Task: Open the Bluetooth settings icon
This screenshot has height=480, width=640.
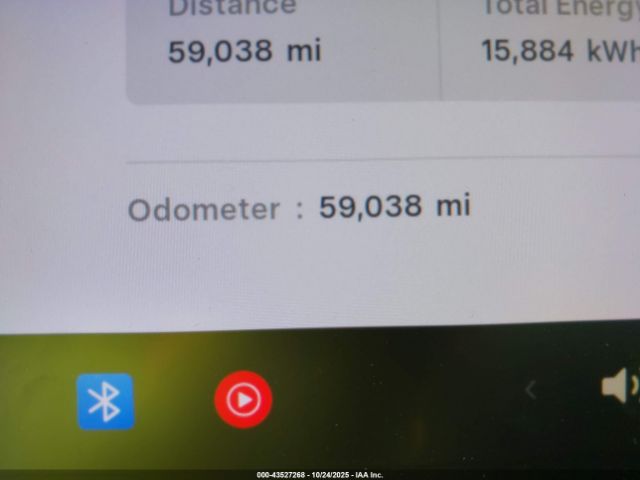Action: [x=105, y=401]
